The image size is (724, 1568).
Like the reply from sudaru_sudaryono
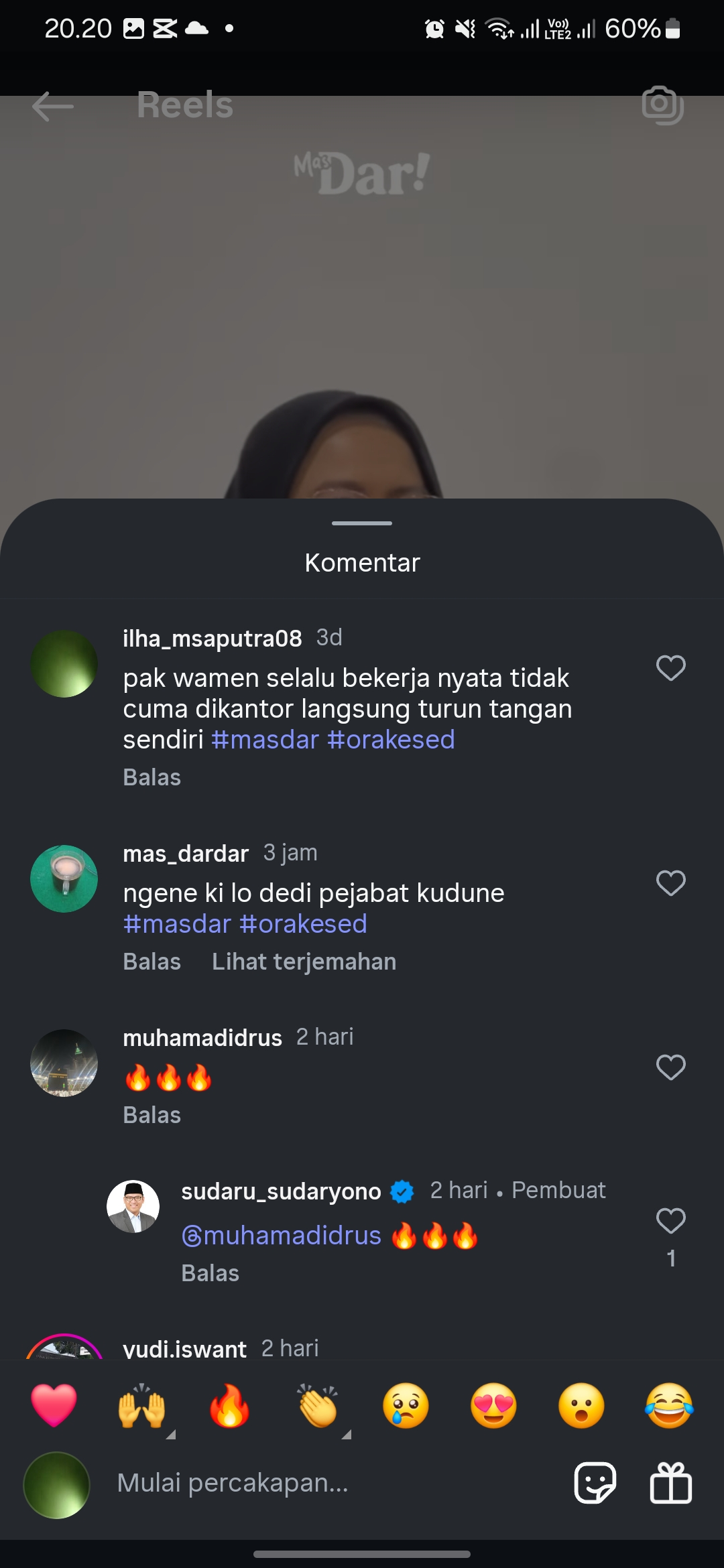point(670,1221)
